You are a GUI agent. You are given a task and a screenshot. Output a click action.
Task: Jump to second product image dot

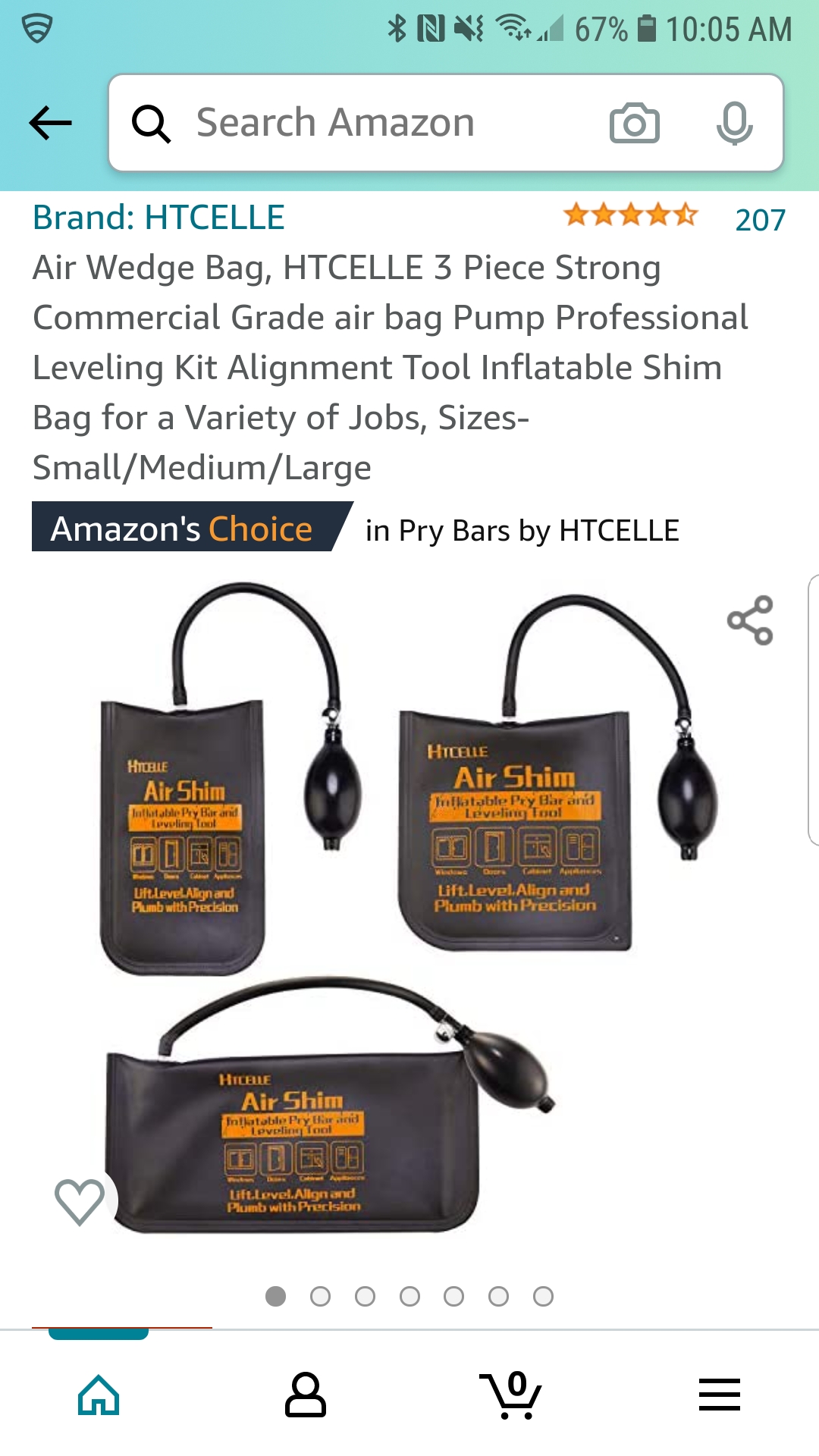point(320,1297)
